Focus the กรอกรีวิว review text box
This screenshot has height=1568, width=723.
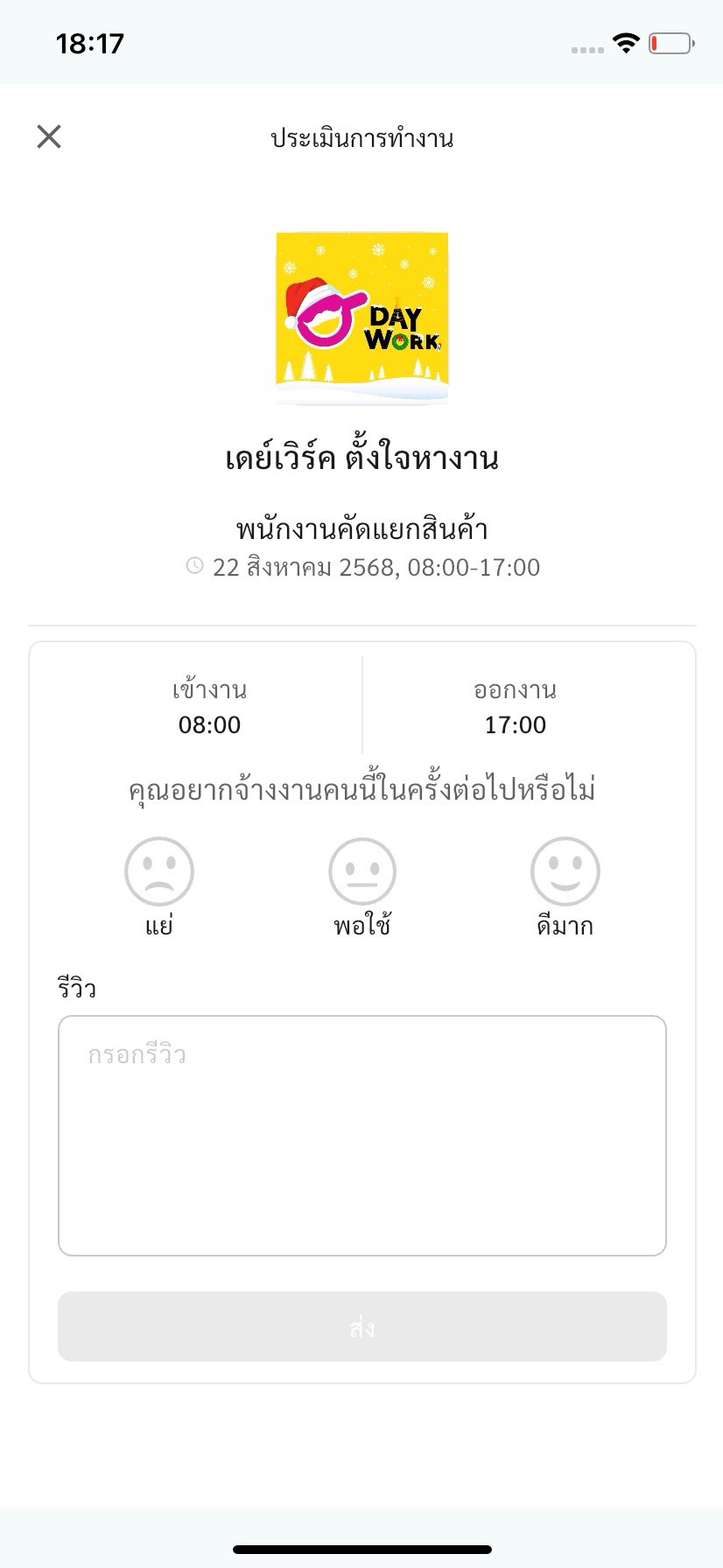click(x=362, y=1135)
